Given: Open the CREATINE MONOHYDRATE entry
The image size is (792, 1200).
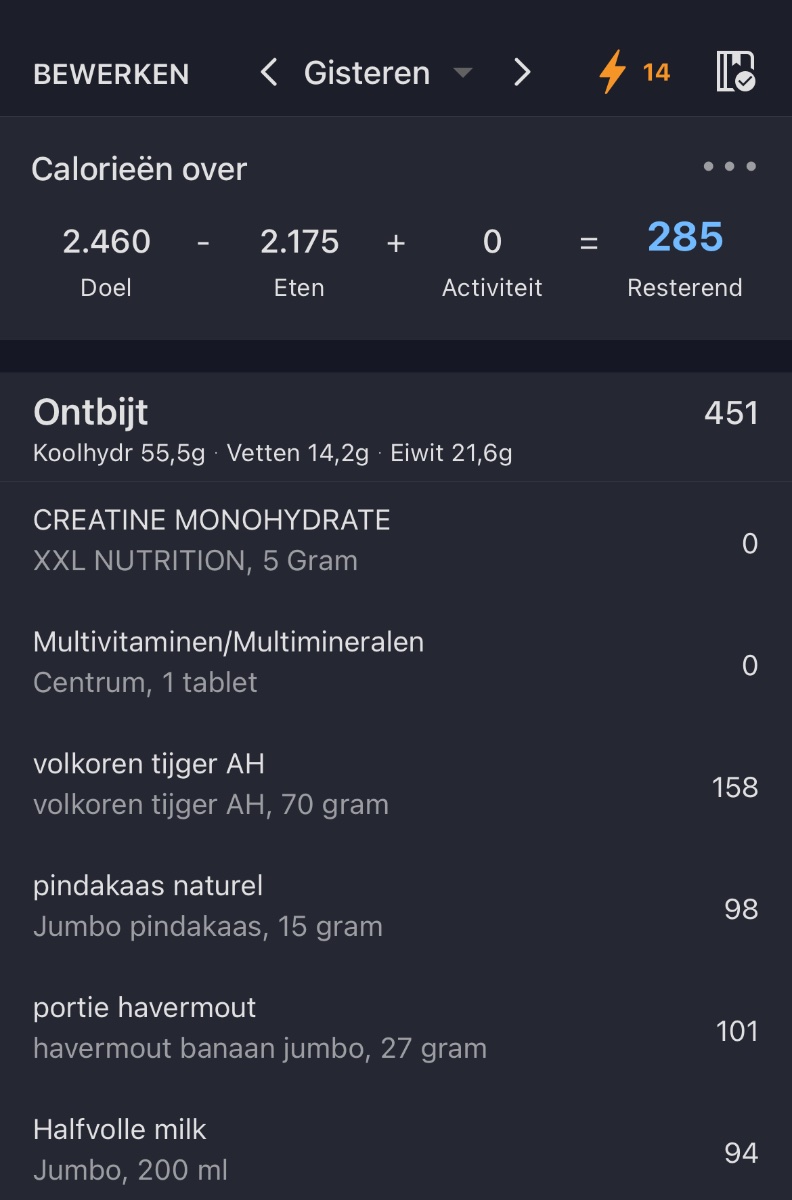Looking at the screenshot, I should click(396, 541).
